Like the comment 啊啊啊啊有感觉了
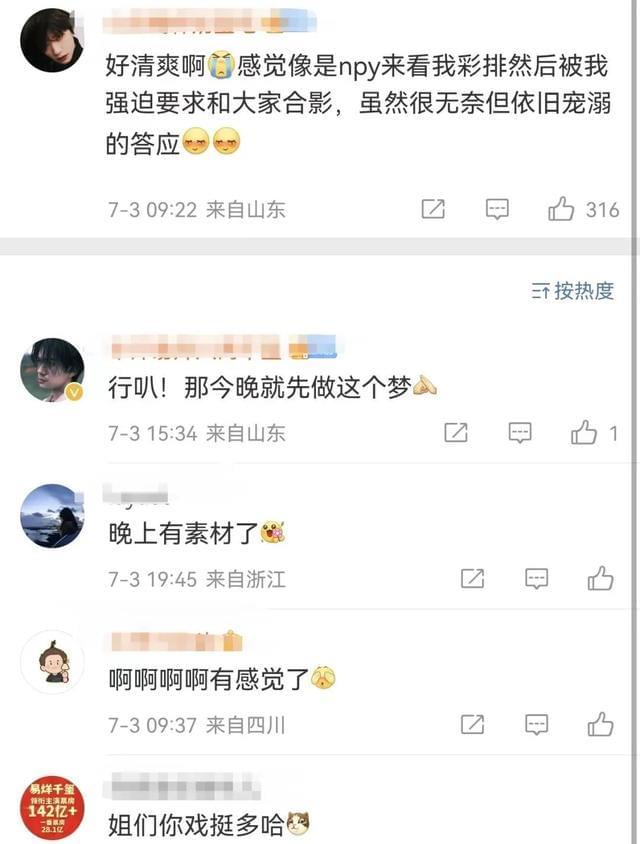Screen dimensions: 640x844 [x=600, y=724]
